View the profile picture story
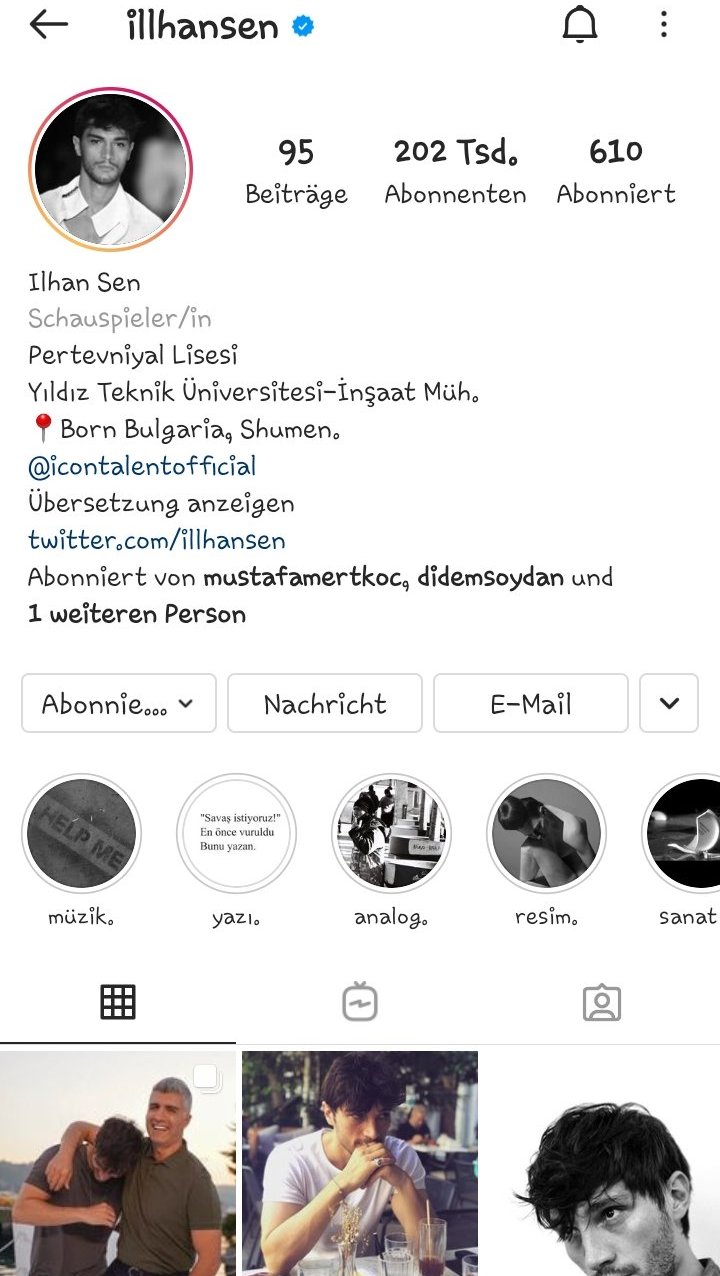 tap(110, 169)
